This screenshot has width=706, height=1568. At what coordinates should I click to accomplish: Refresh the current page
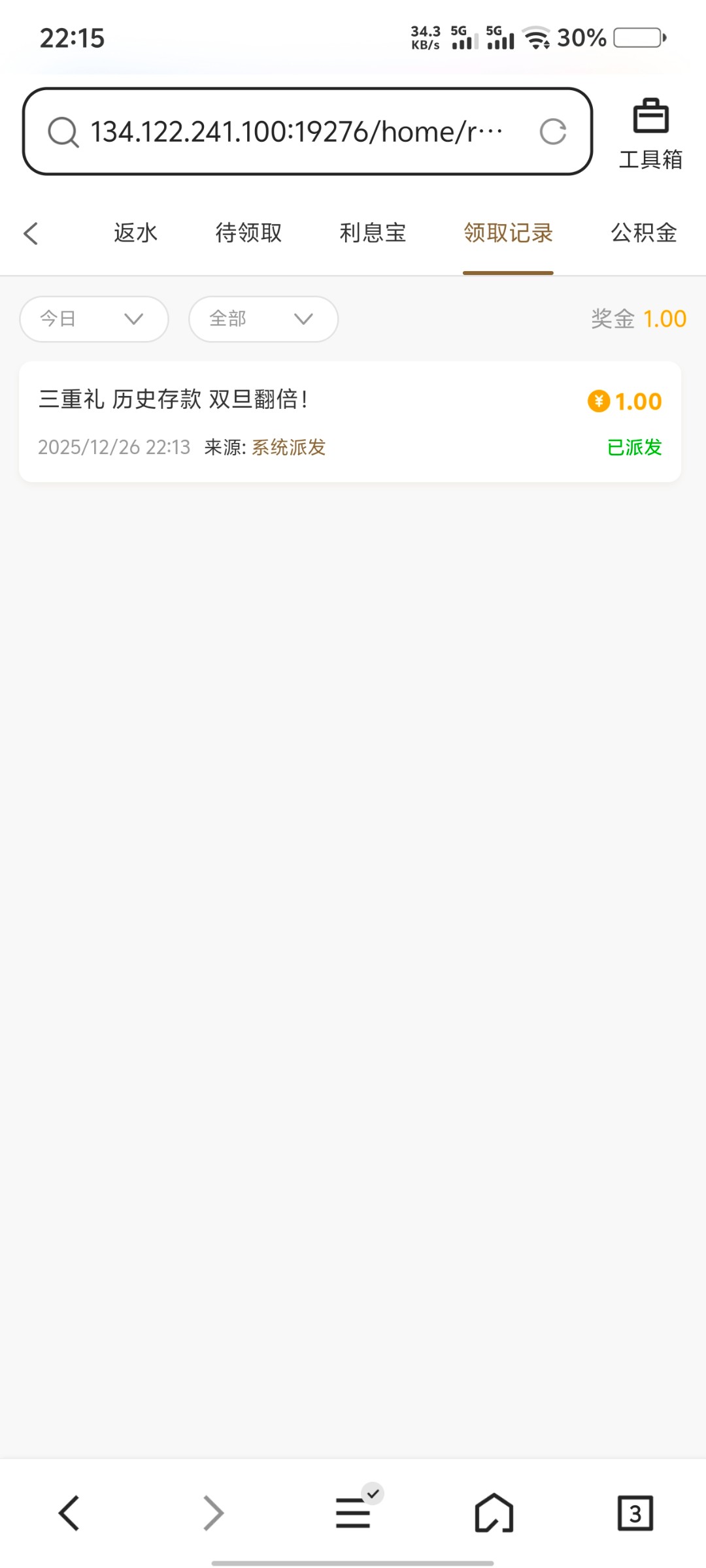coord(553,131)
